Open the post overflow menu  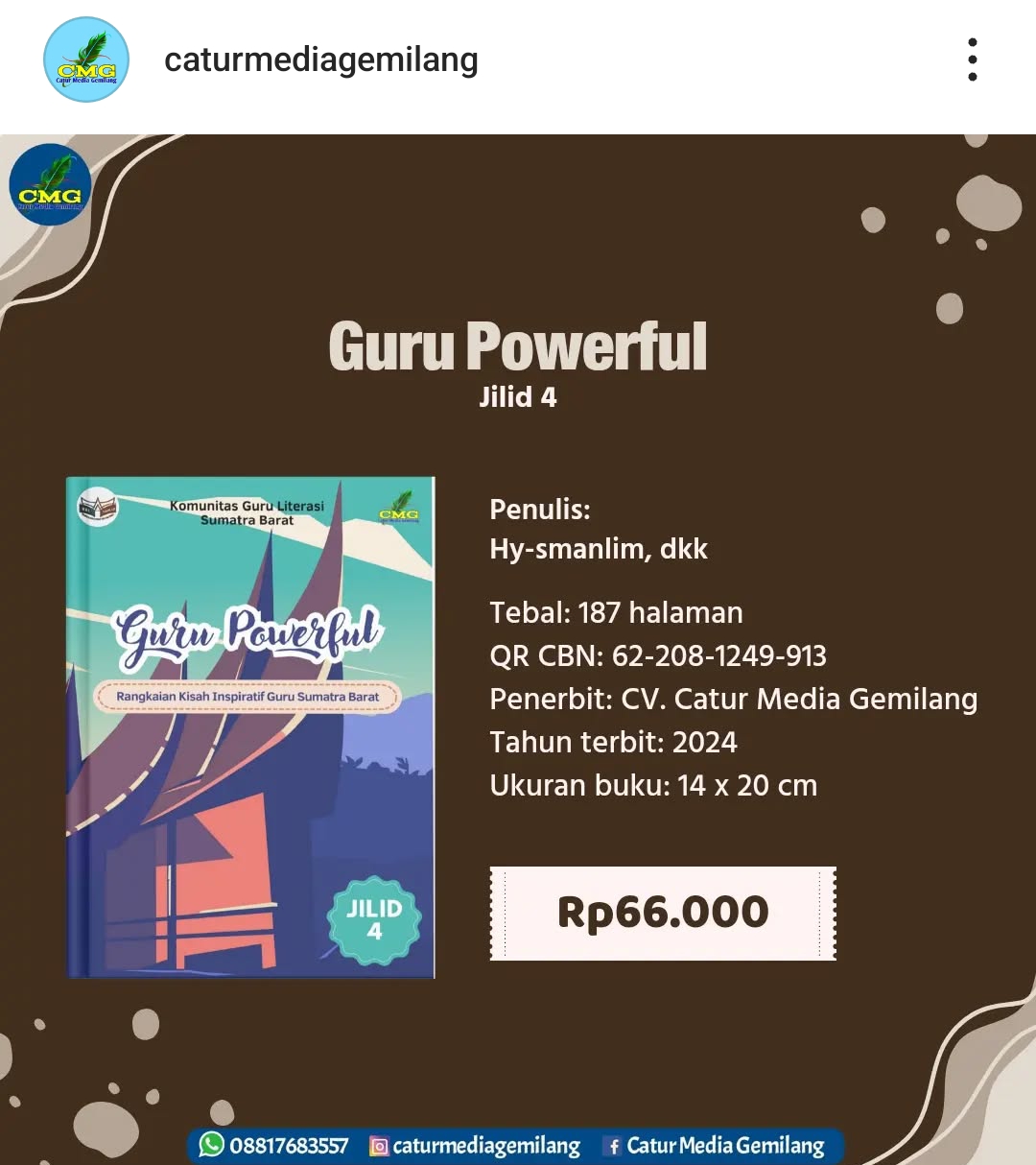[972, 59]
